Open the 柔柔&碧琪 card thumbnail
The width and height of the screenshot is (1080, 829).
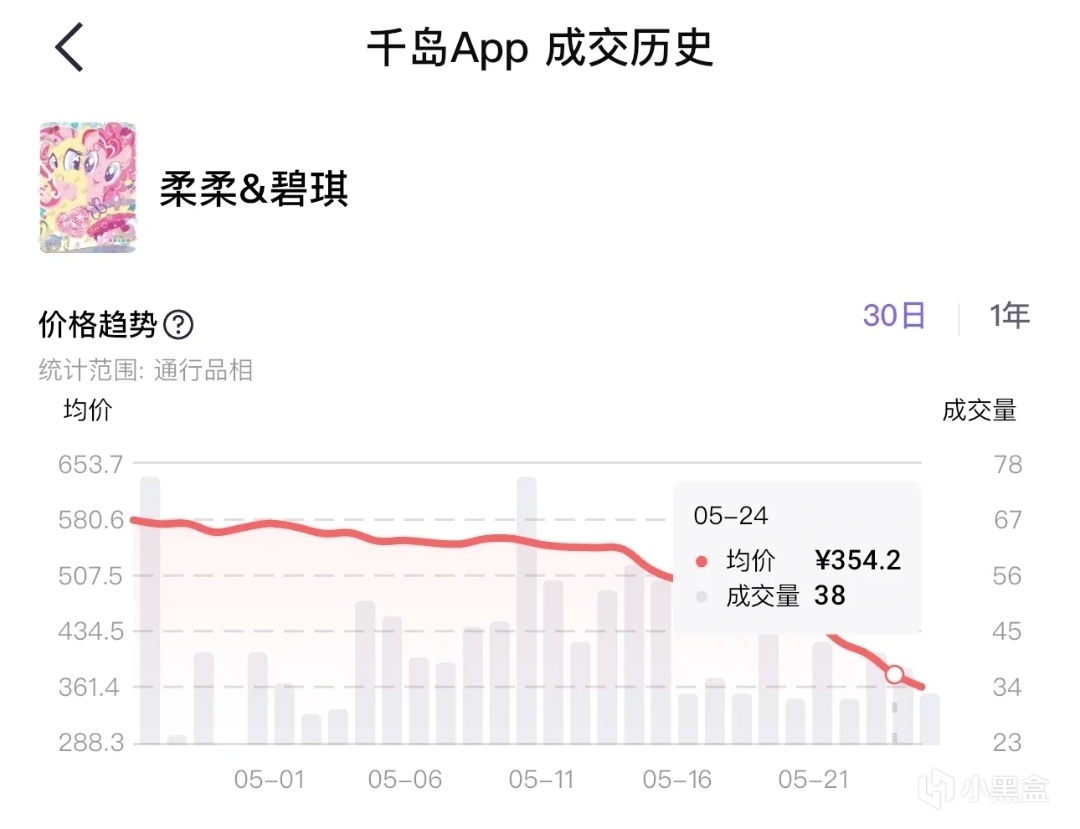[x=88, y=187]
